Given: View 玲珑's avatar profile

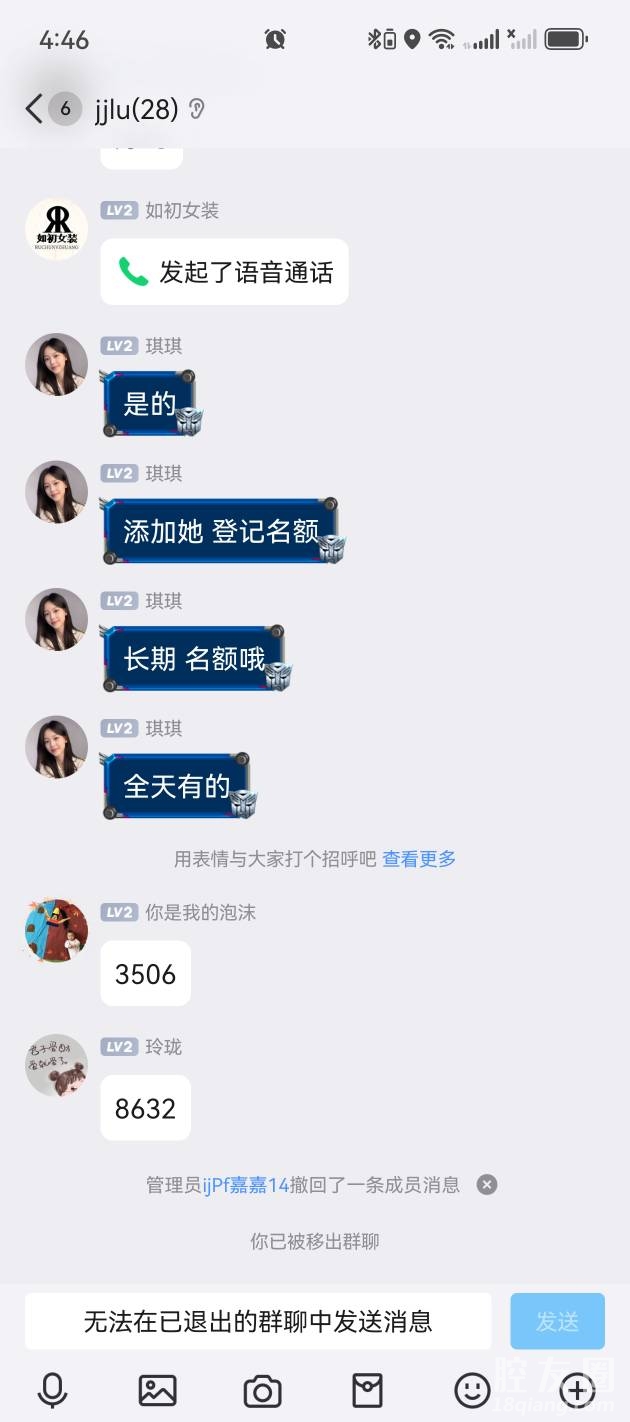Looking at the screenshot, I should [56, 1066].
